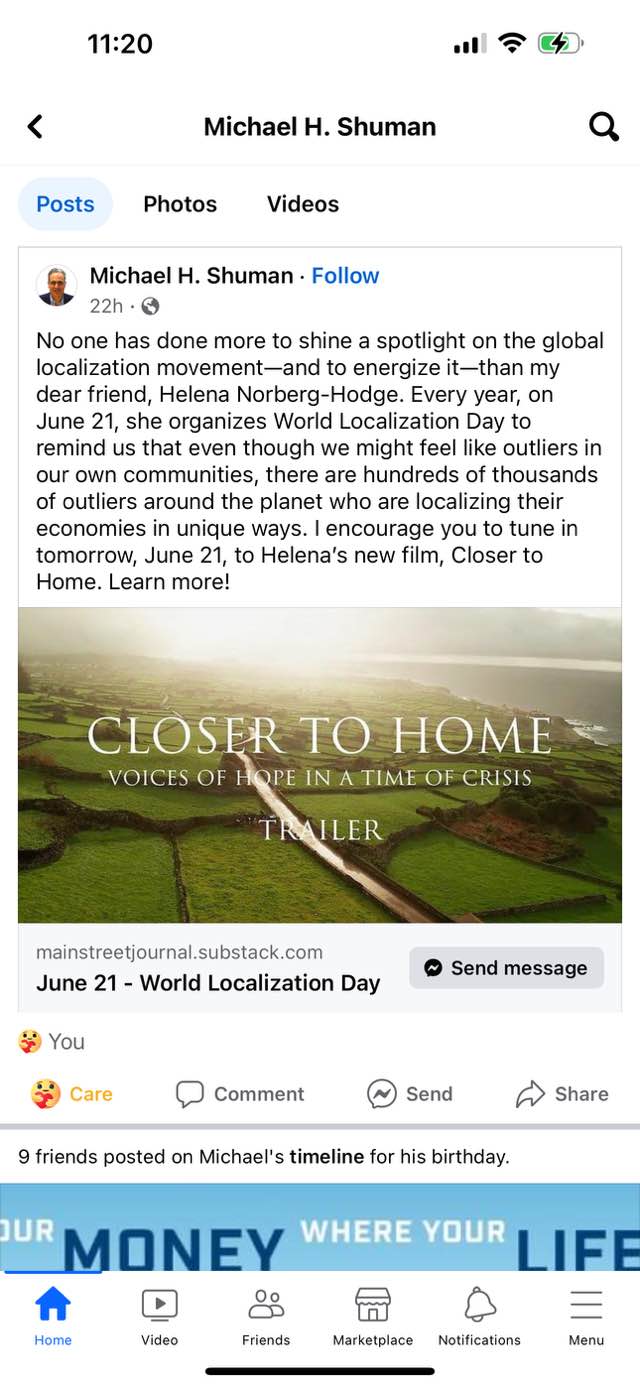Screen dimensions: 640x1387
Task: Open Michael H. Shuman's profile picture
Action: coord(57,287)
